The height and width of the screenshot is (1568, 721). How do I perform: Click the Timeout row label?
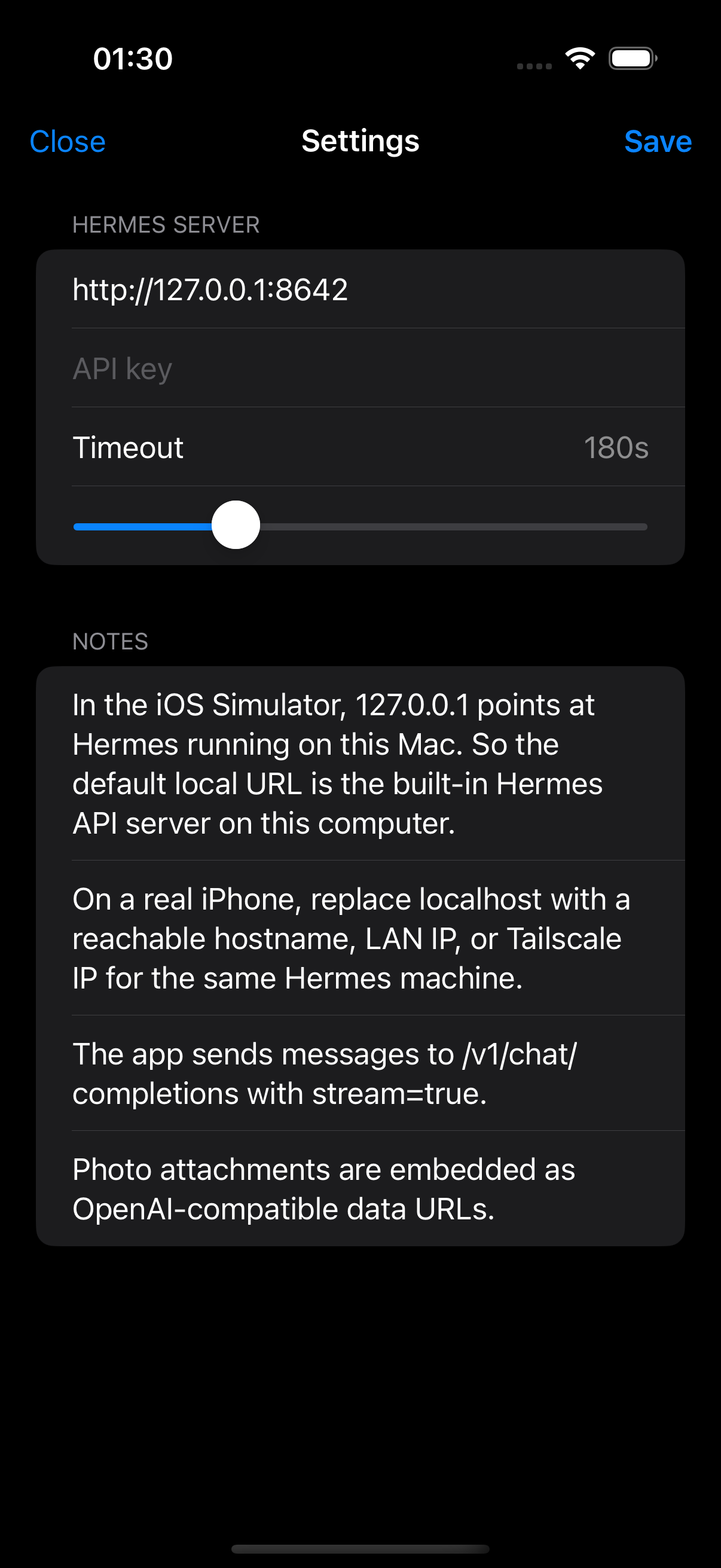[x=128, y=447]
